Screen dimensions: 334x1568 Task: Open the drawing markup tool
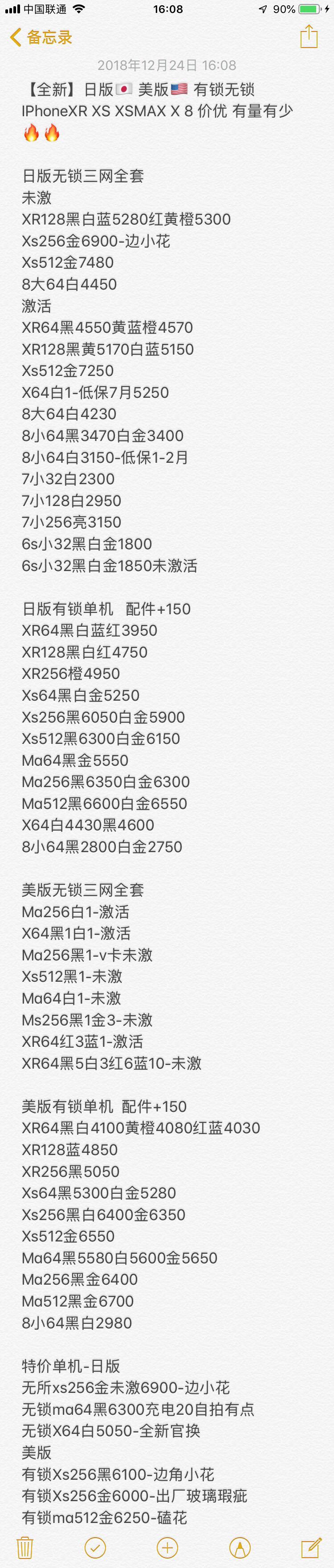[240, 1547]
